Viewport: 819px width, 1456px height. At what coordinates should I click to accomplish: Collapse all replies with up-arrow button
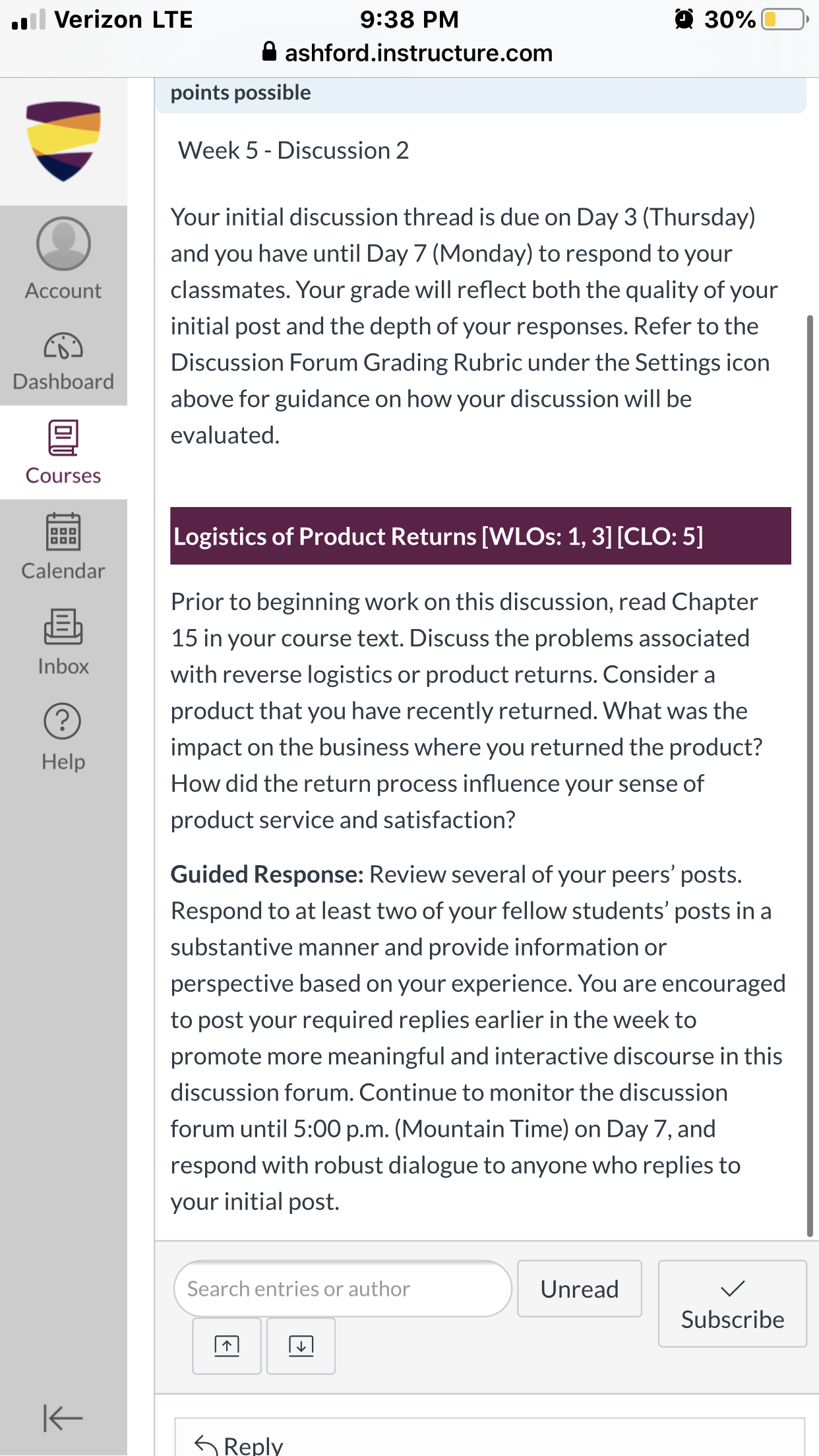(227, 1346)
